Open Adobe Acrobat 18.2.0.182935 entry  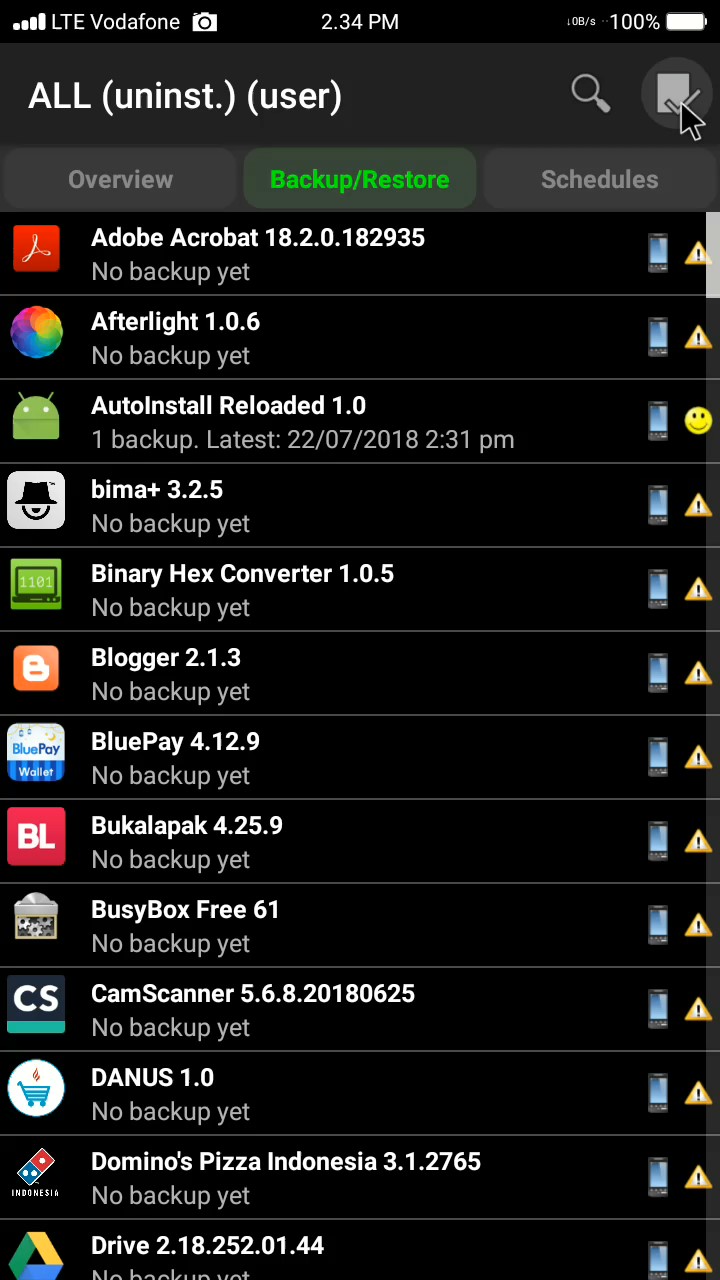pos(300,254)
